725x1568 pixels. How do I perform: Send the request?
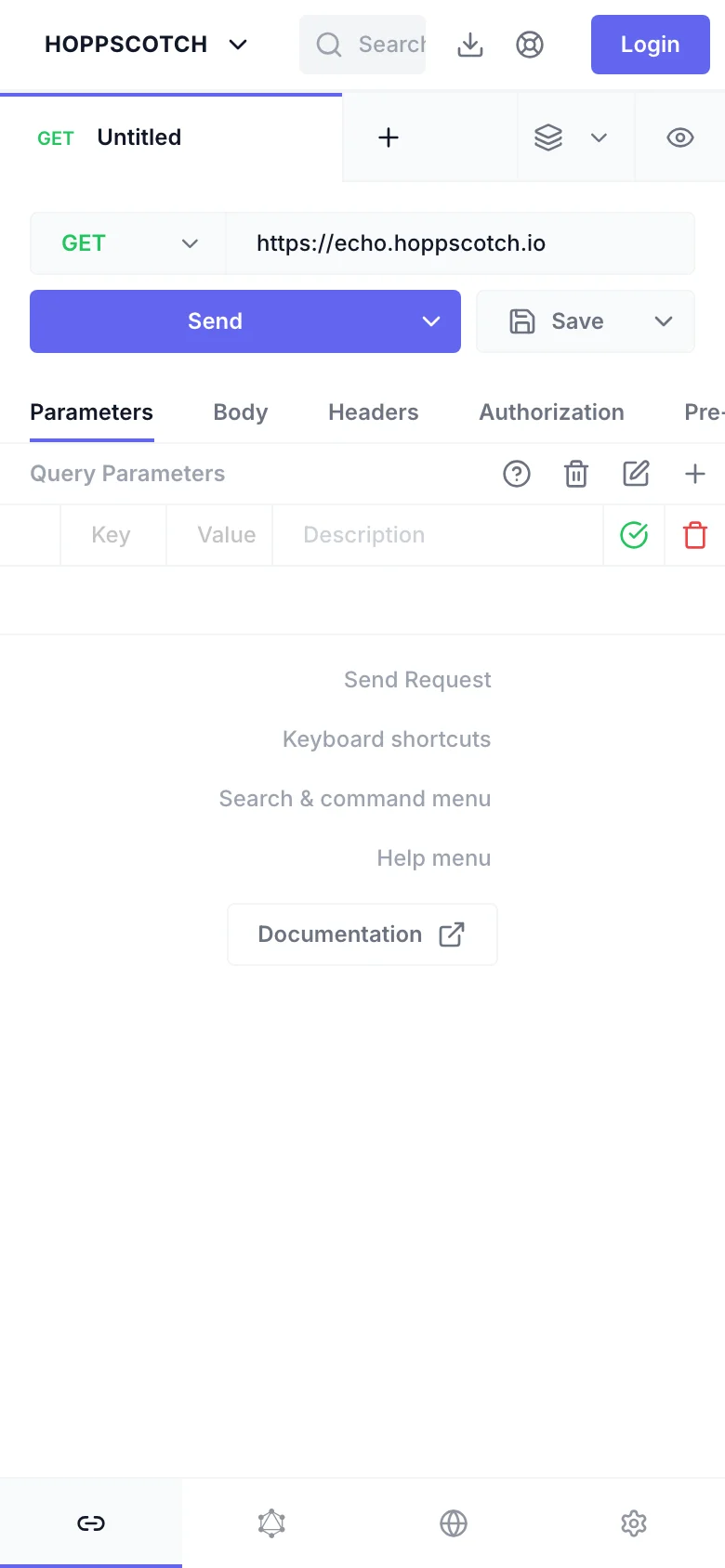[x=216, y=321]
